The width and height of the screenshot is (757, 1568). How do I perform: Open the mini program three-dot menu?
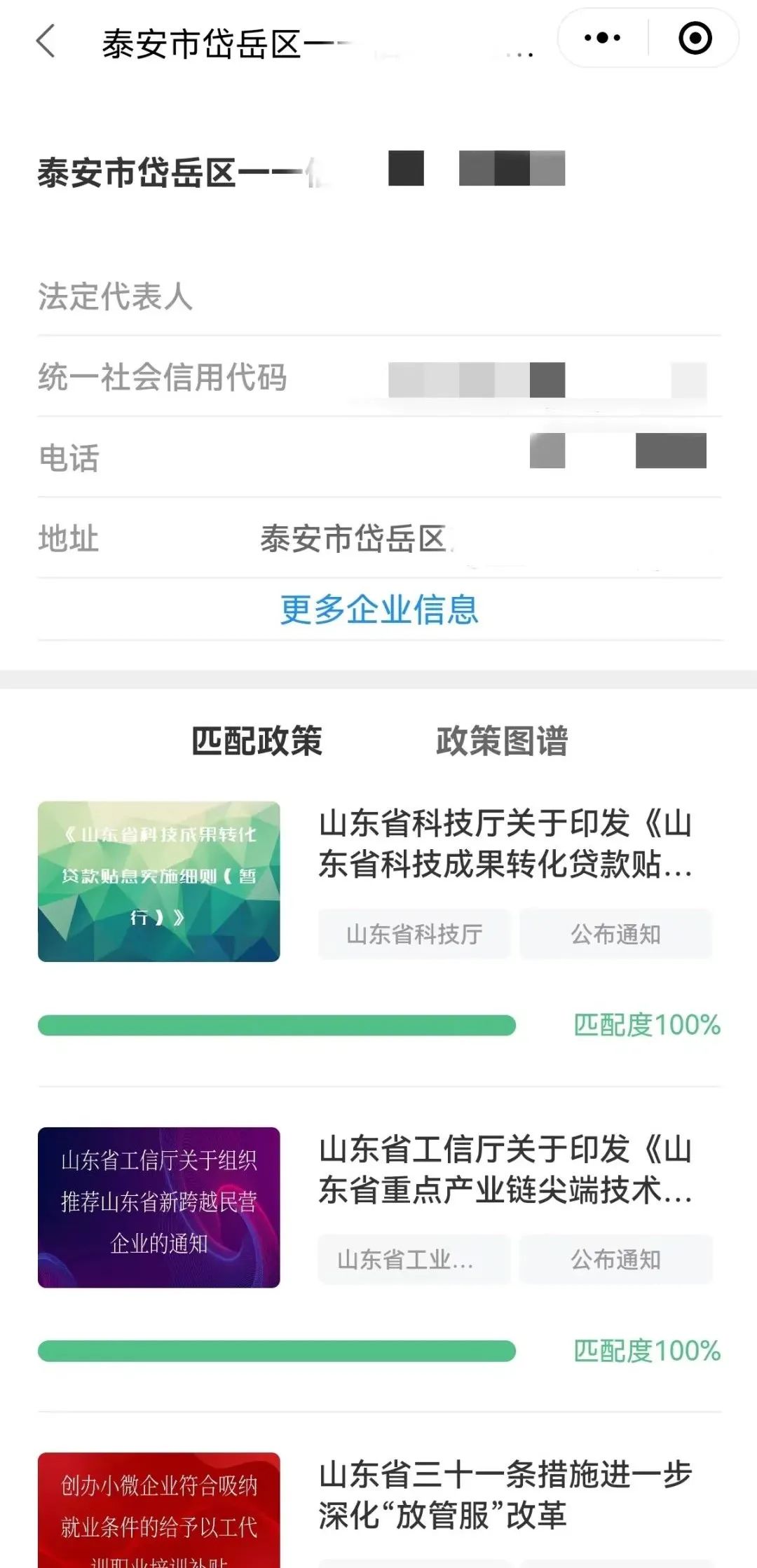click(602, 39)
